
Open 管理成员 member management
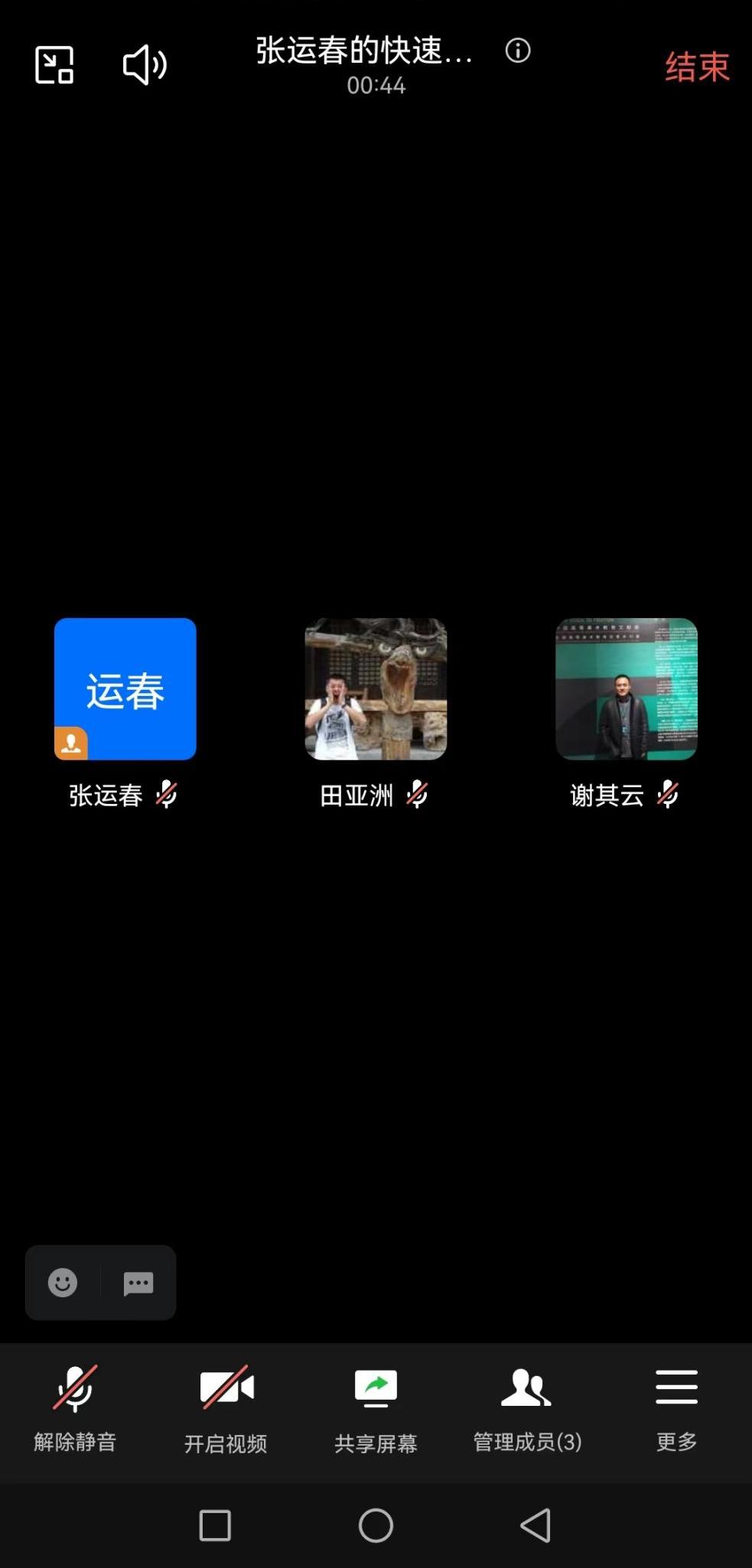(x=526, y=1407)
